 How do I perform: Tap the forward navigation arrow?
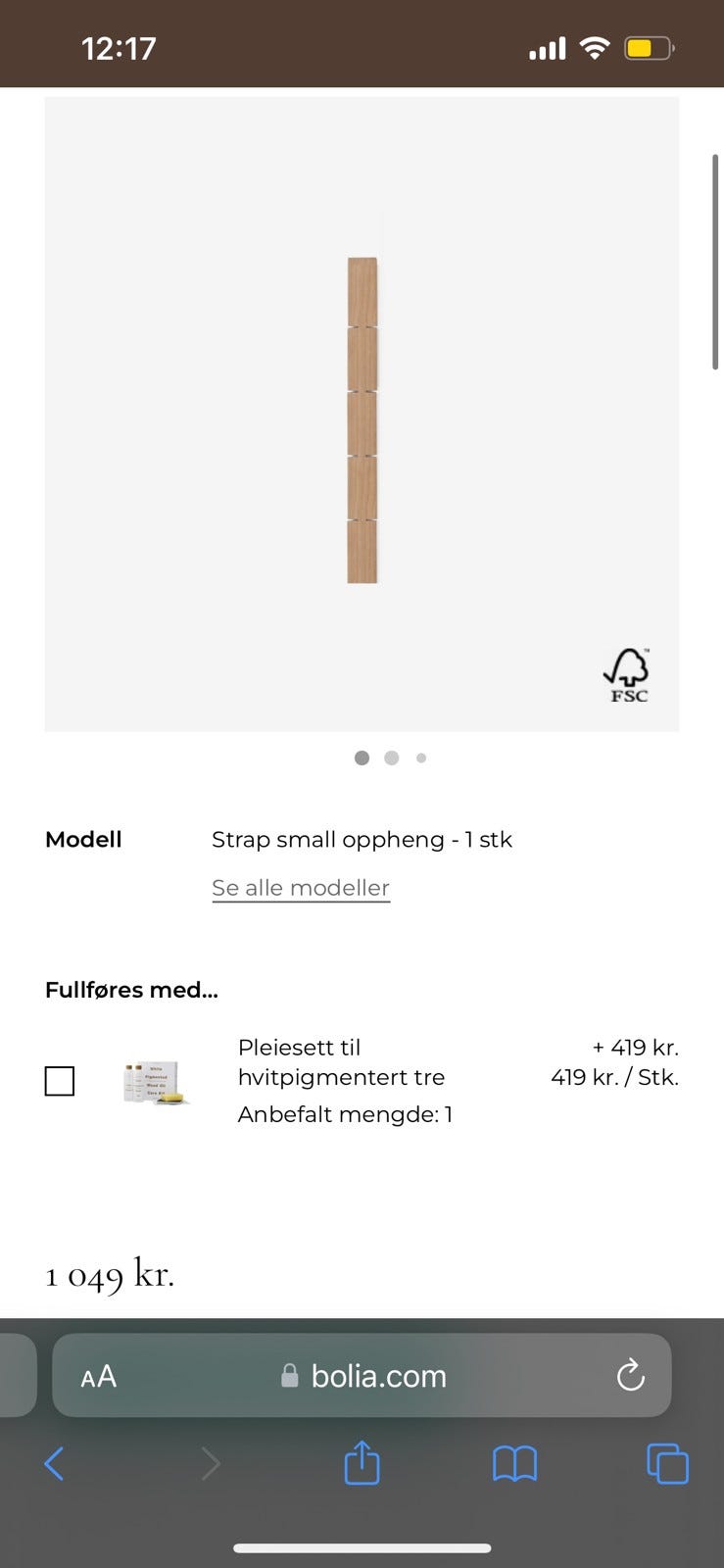click(211, 1463)
